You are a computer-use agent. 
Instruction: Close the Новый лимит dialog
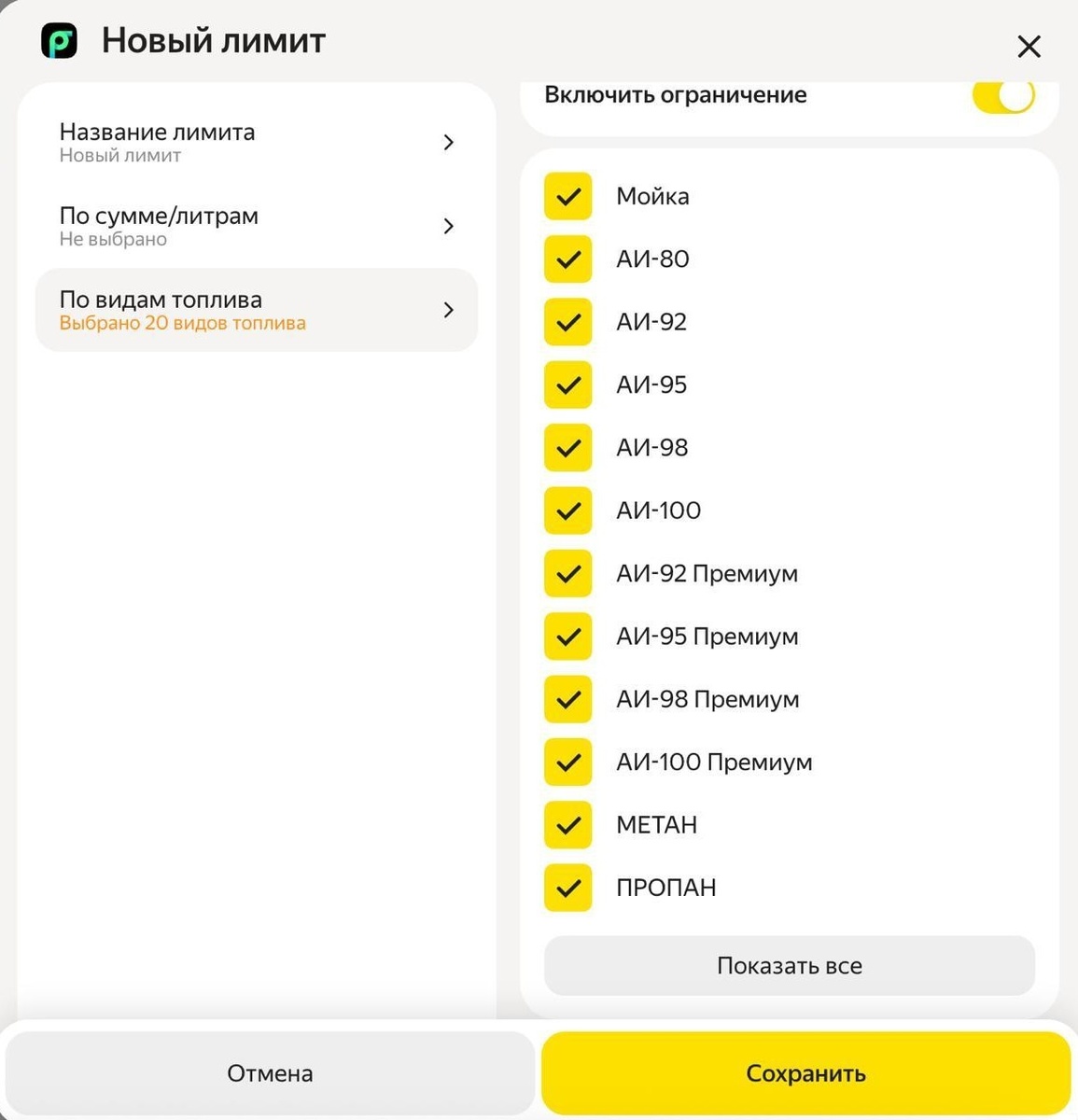[1029, 46]
